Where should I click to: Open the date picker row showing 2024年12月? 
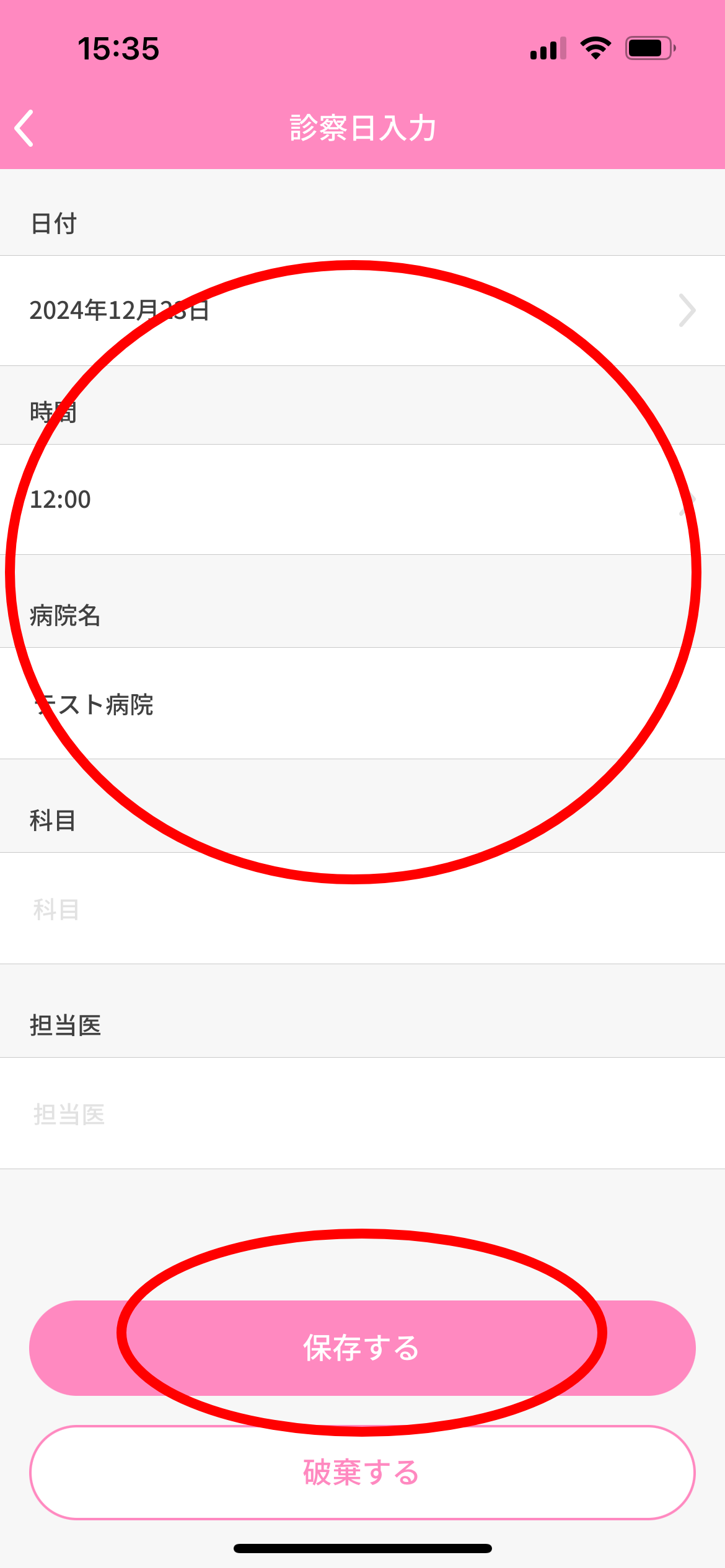coord(362,310)
